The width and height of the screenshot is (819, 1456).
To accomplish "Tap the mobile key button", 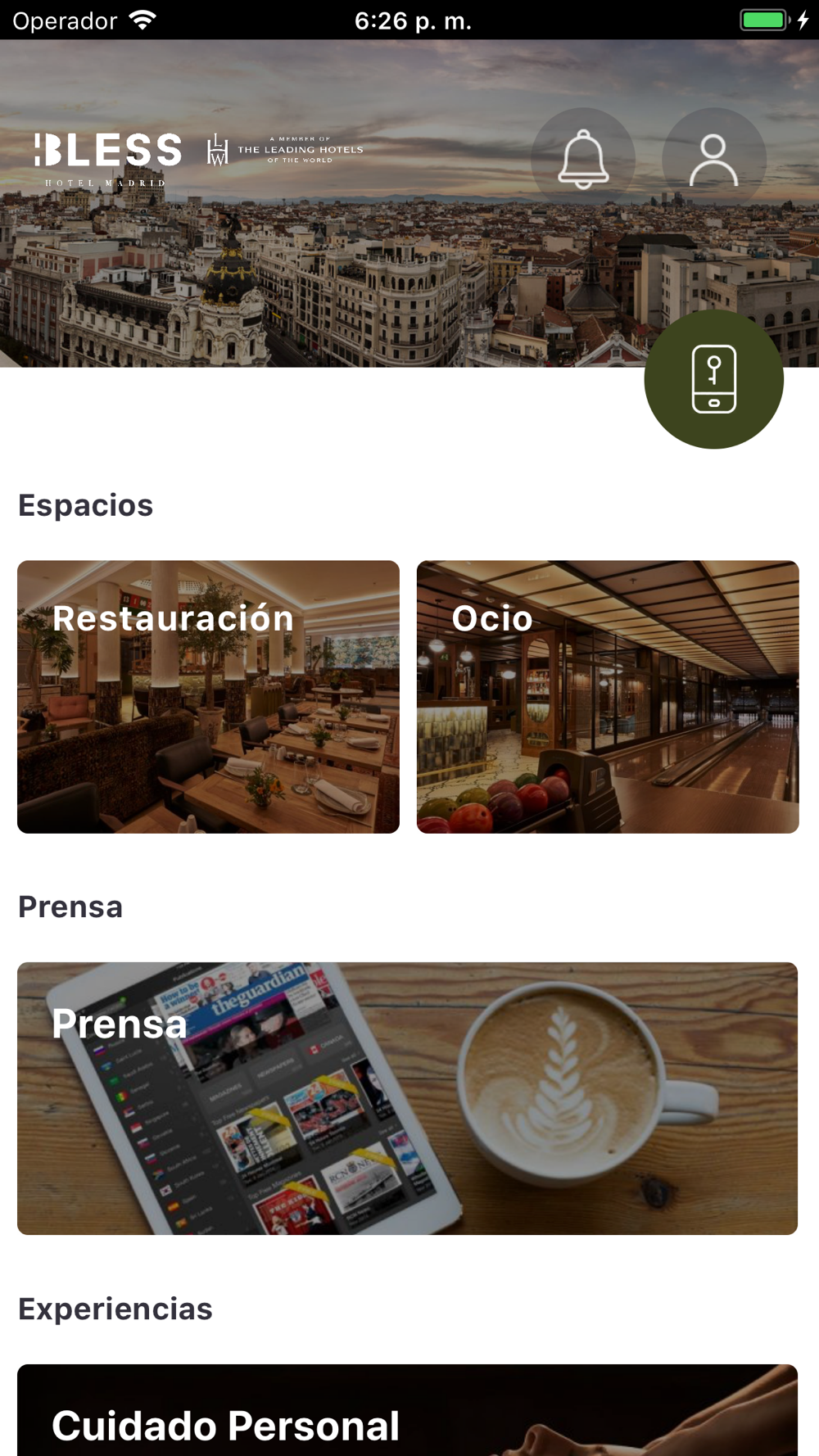I will (x=713, y=379).
